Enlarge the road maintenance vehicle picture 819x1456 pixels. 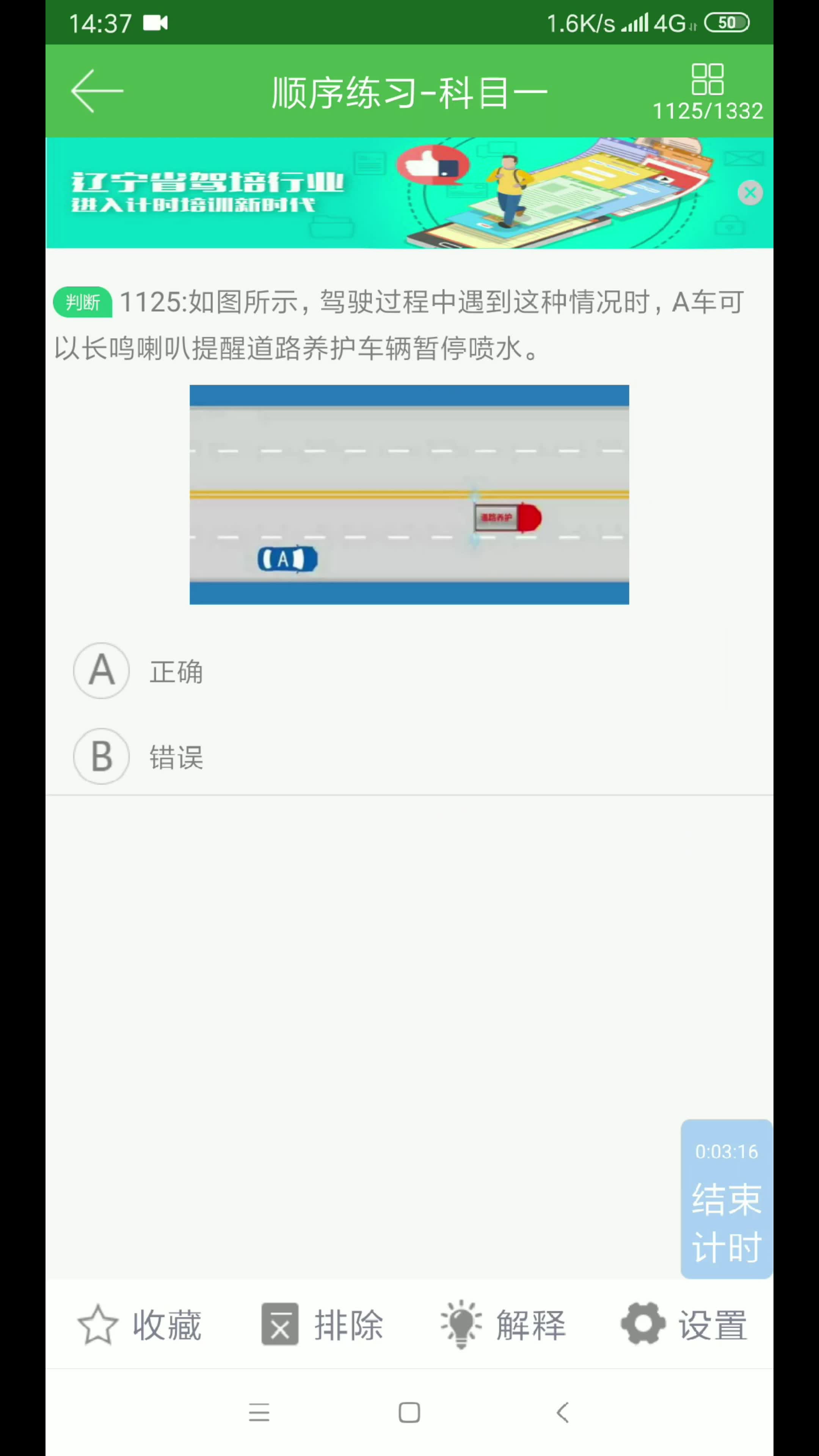409,494
